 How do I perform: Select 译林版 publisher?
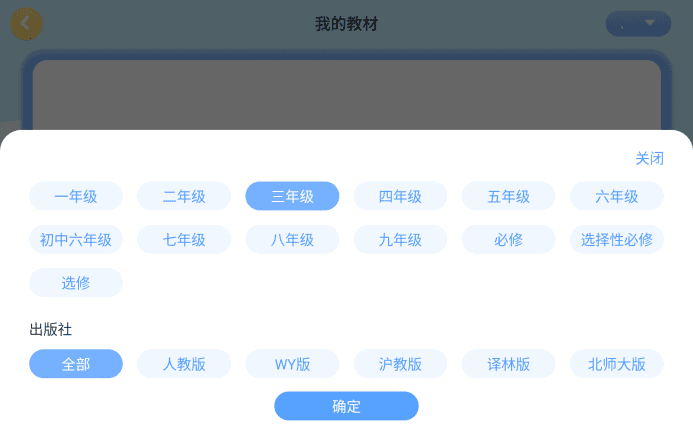[x=508, y=364]
